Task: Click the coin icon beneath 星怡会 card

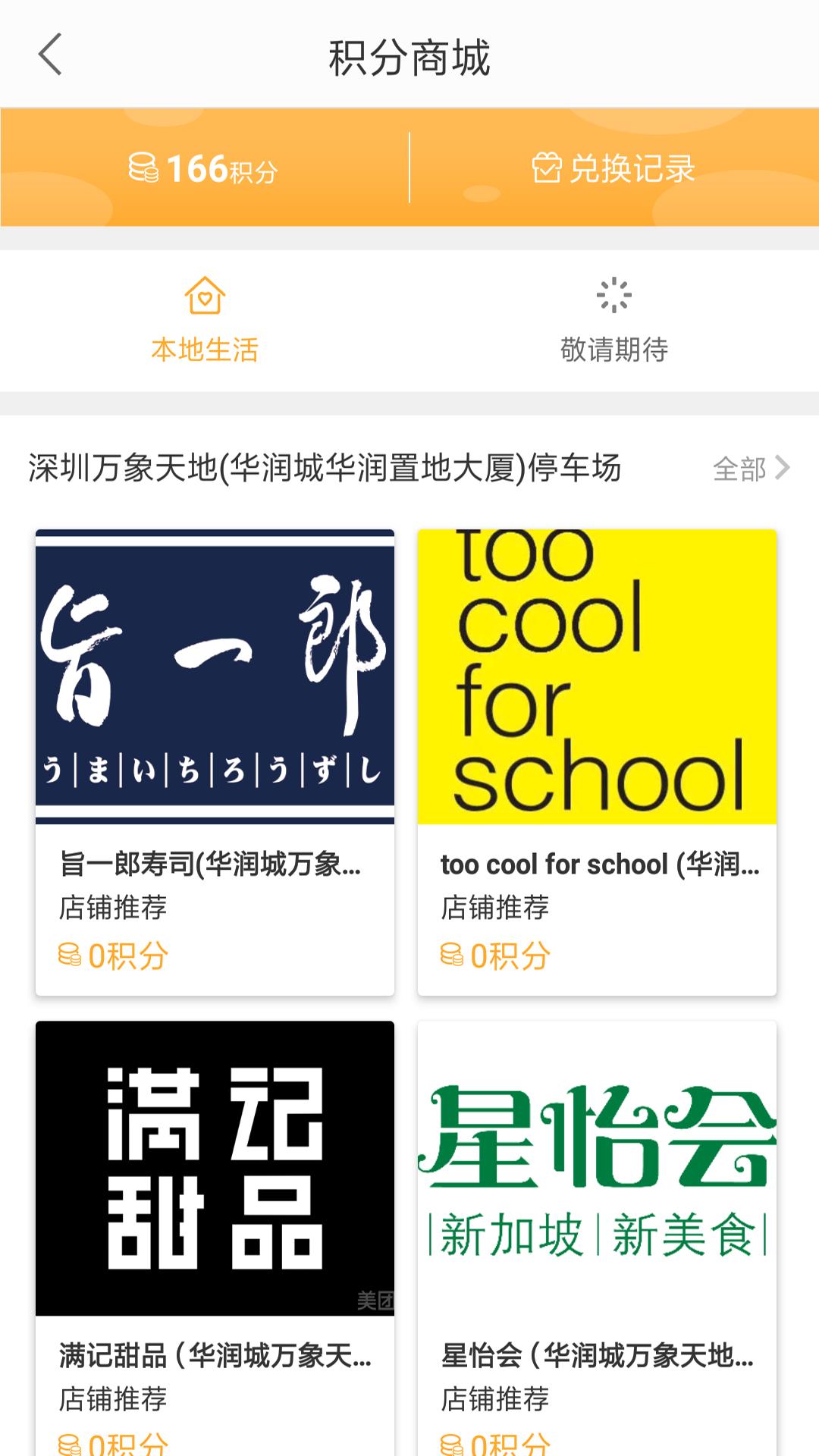Action: [453, 1445]
